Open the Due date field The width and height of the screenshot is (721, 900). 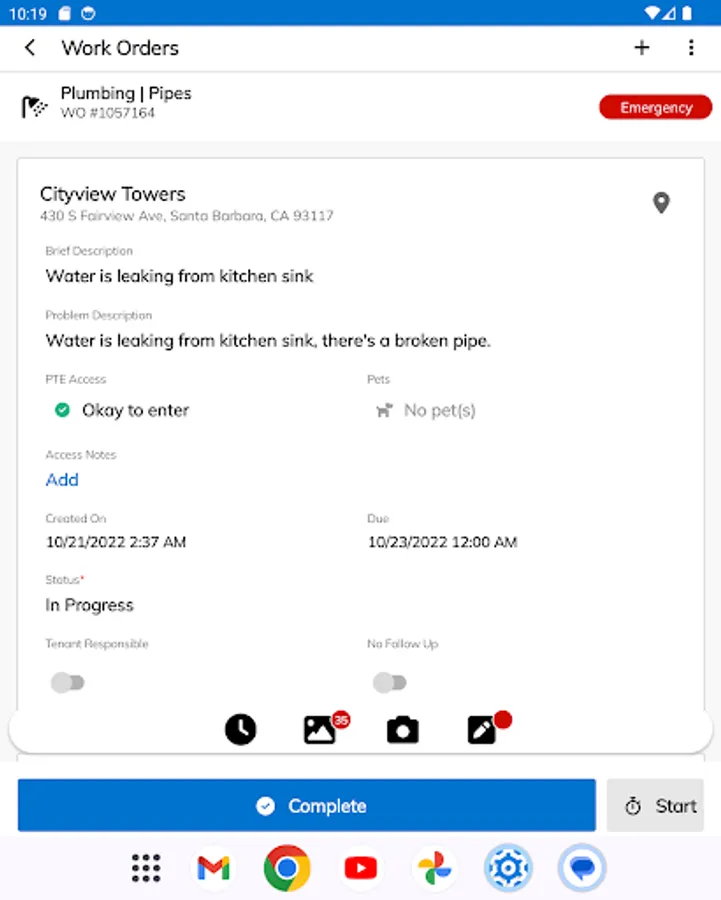click(x=442, y=541)
